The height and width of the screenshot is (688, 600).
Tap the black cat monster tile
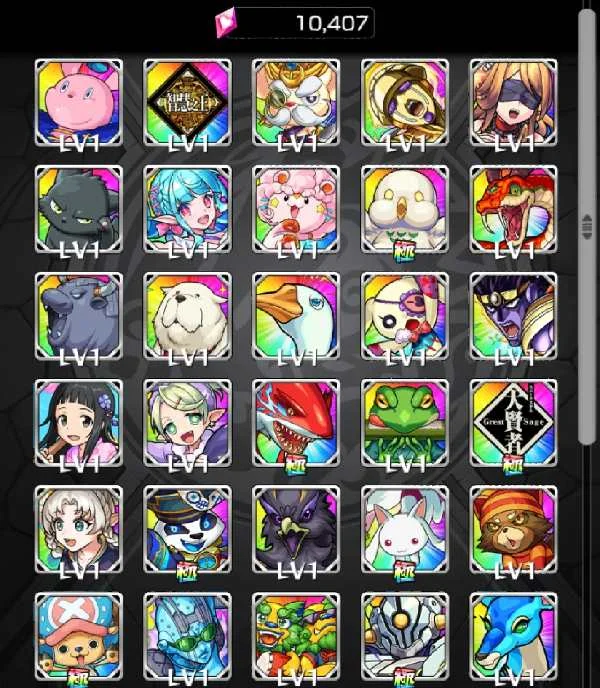78,210
